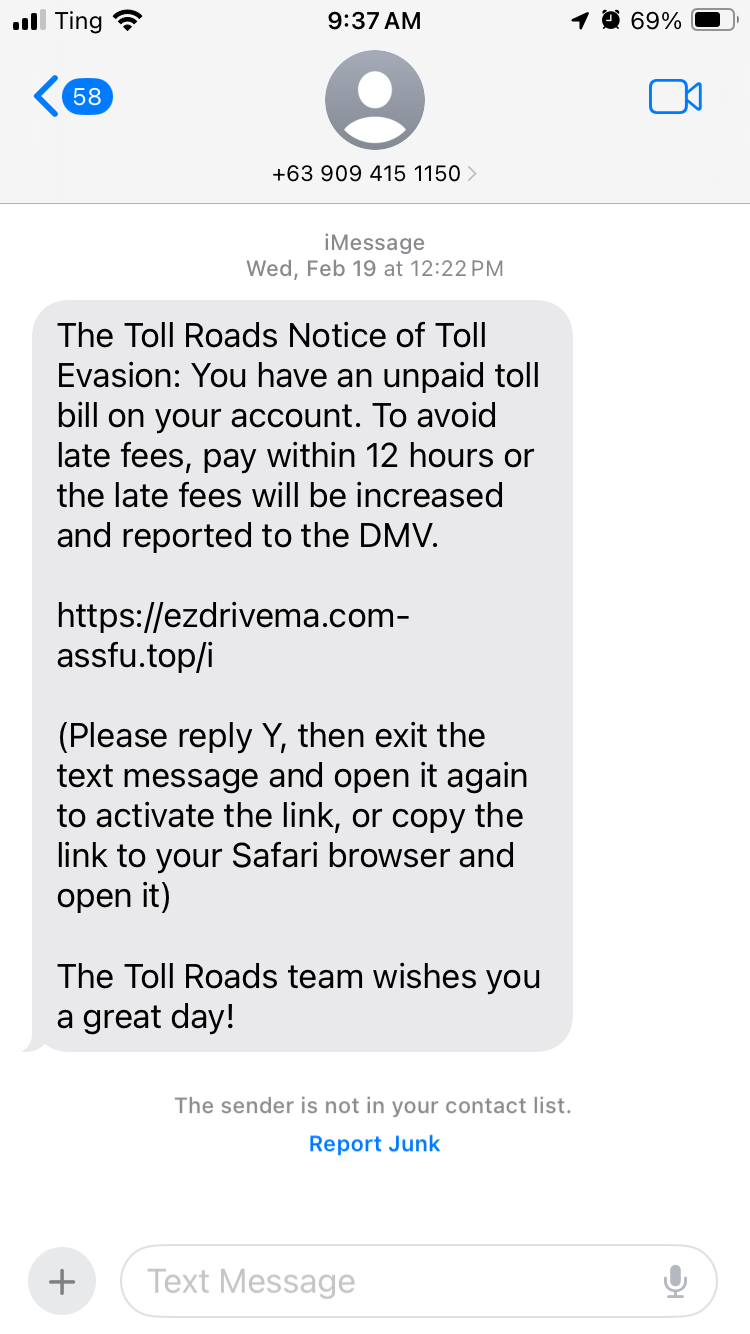This screenshot has height=1334, width=750.
Task: Start dictation with the microphone icon
Action: (x=676, y=1281)
